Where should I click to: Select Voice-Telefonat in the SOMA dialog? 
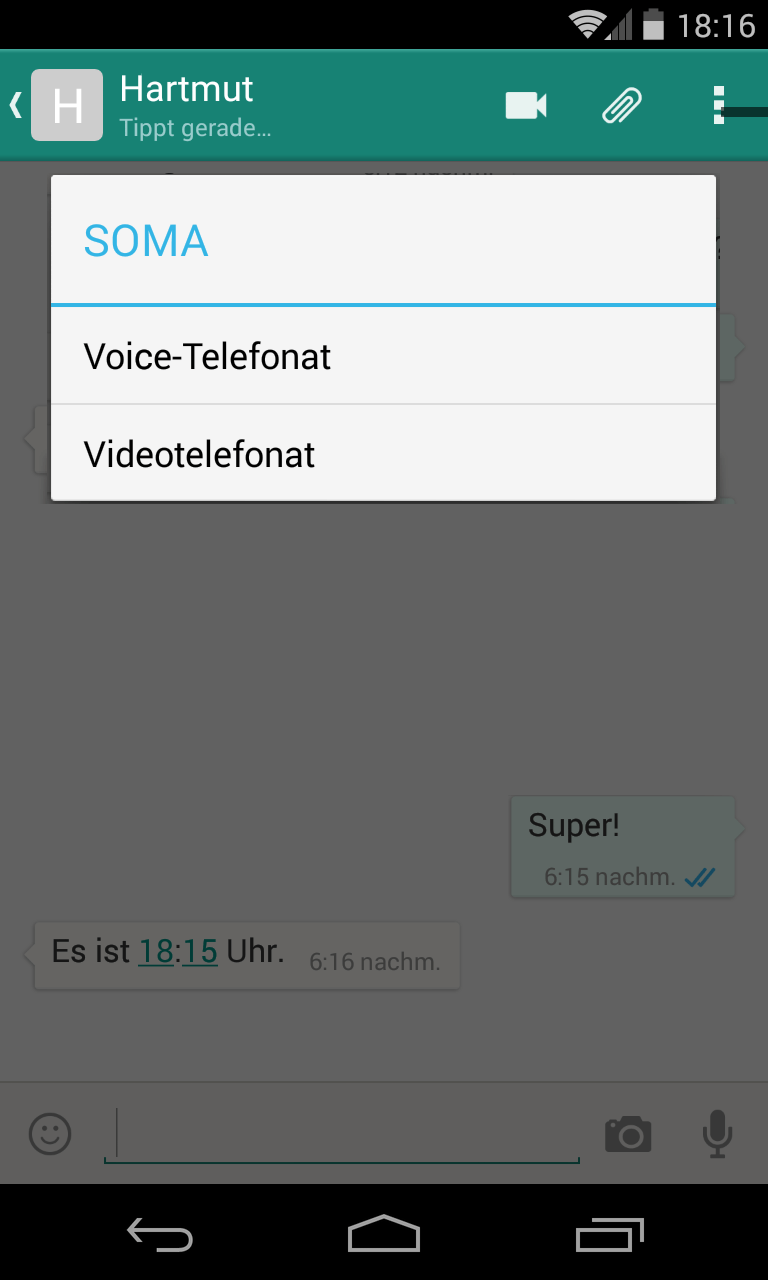click(383, 357)
